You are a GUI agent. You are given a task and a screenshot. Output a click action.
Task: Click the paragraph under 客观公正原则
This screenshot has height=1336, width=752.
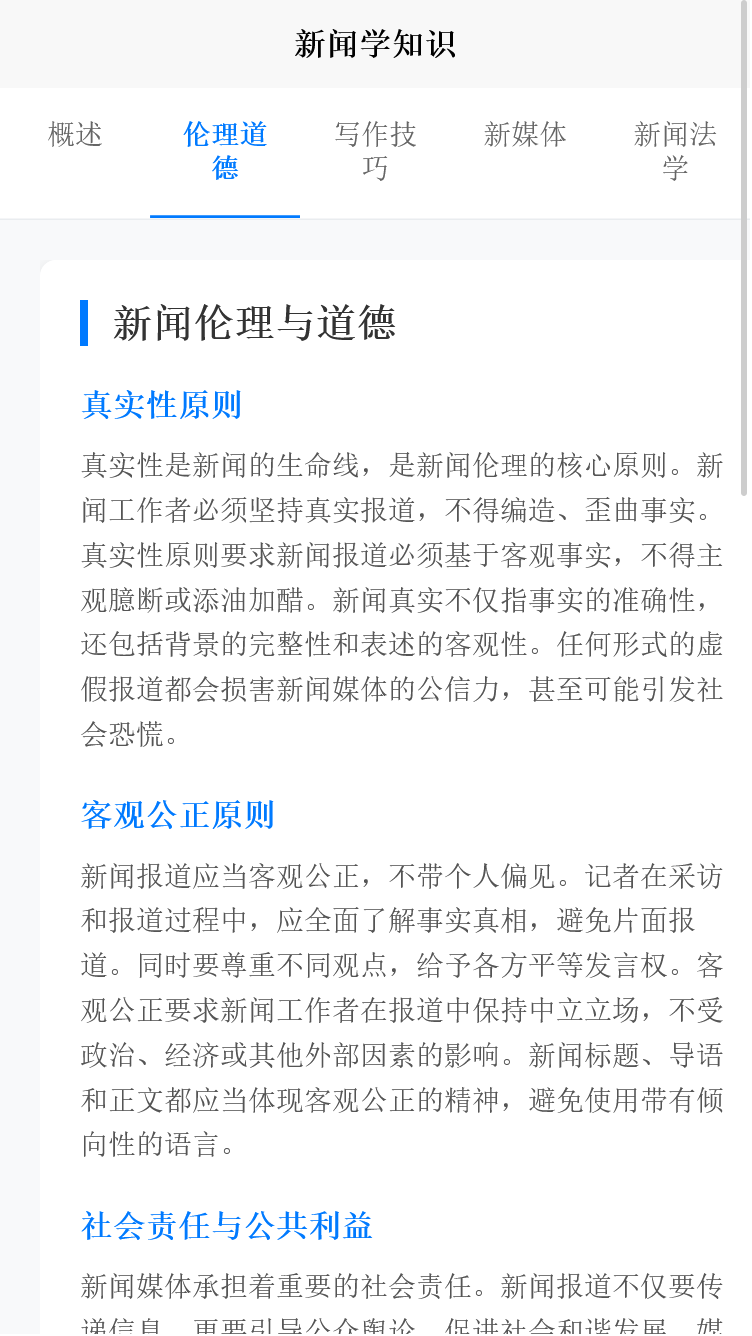pos(400,1009)
